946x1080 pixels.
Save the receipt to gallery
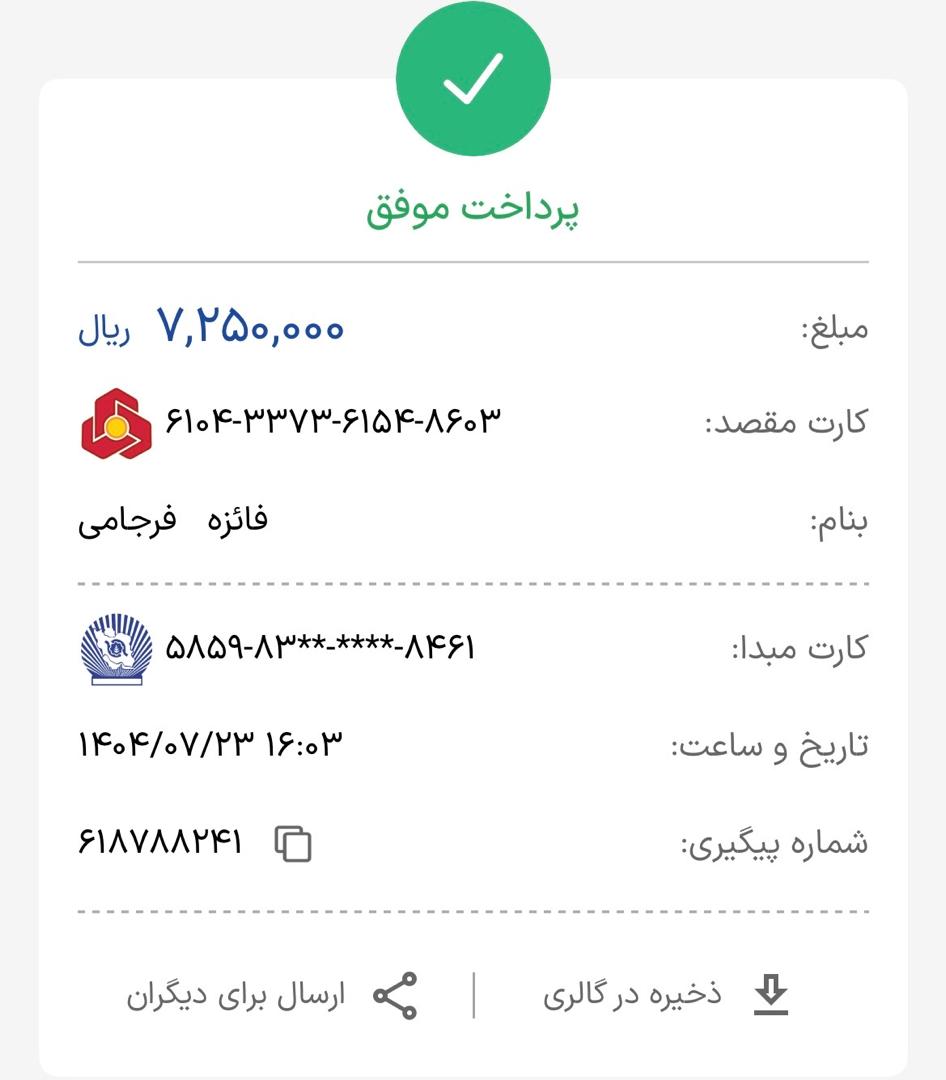pyautogui.click(x=667, y=995)
